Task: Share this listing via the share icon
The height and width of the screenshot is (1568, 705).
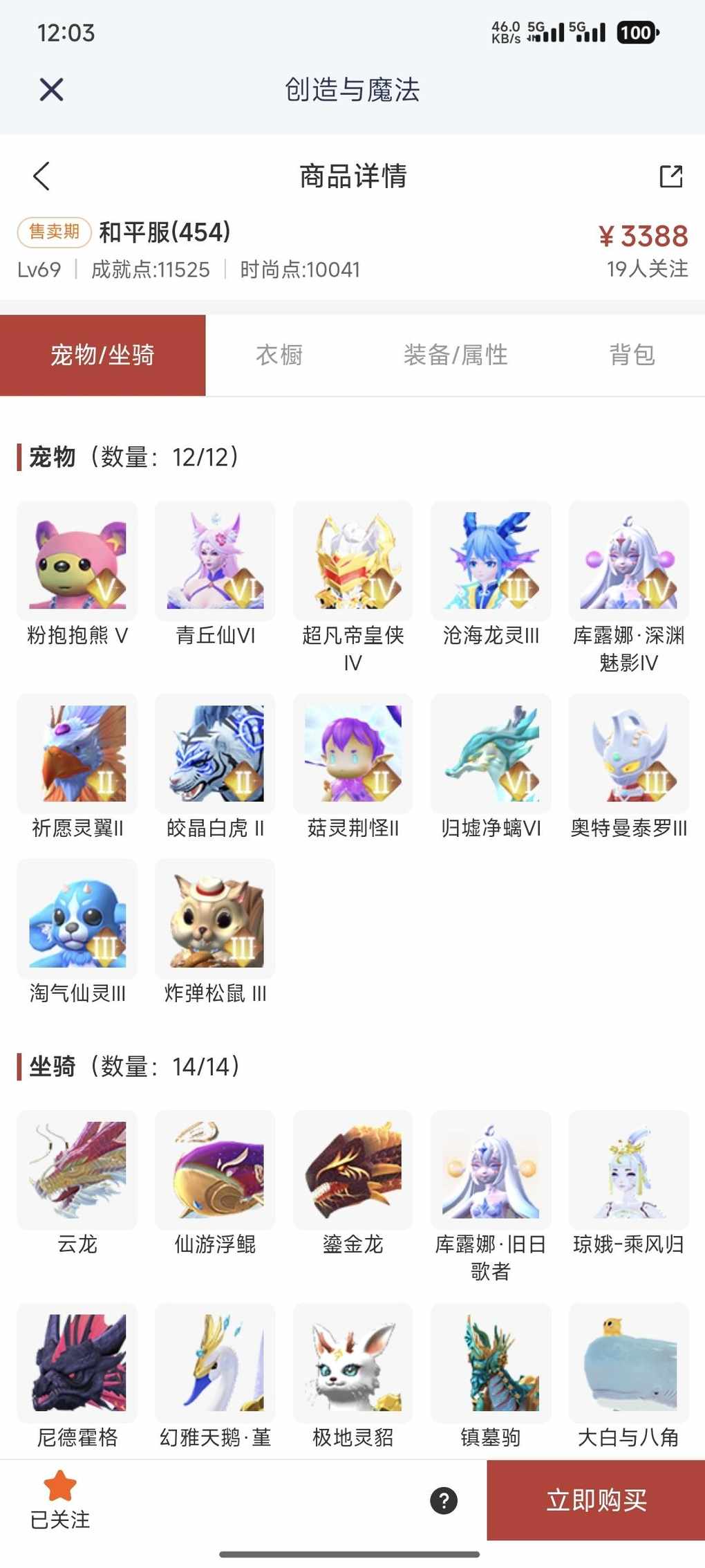Action: [x=670, y=176]
